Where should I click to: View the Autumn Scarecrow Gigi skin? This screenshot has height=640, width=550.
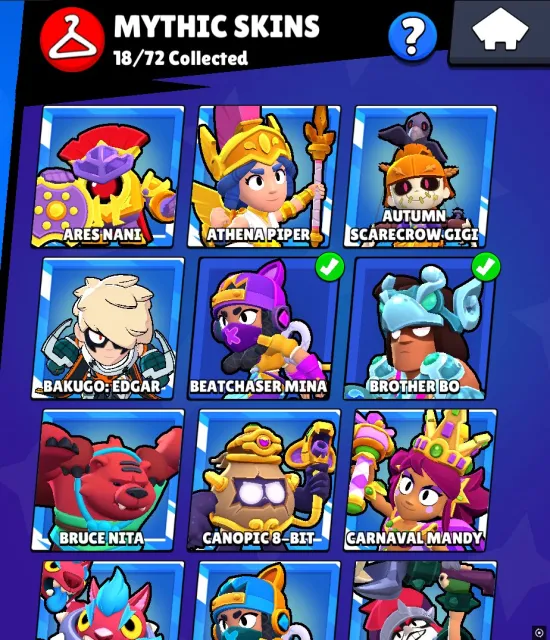coord(420,176)
